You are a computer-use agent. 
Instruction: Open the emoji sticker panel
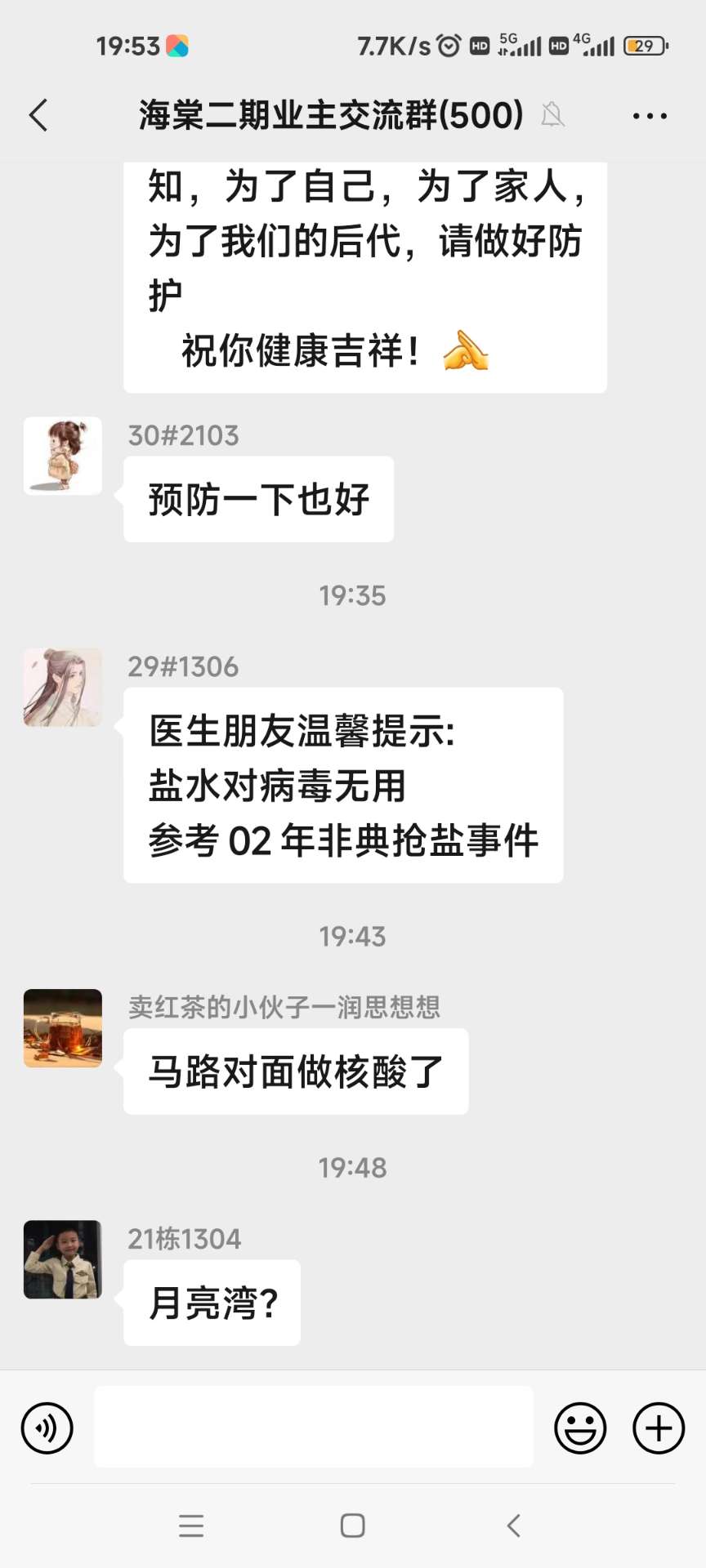click(580, 1428)
